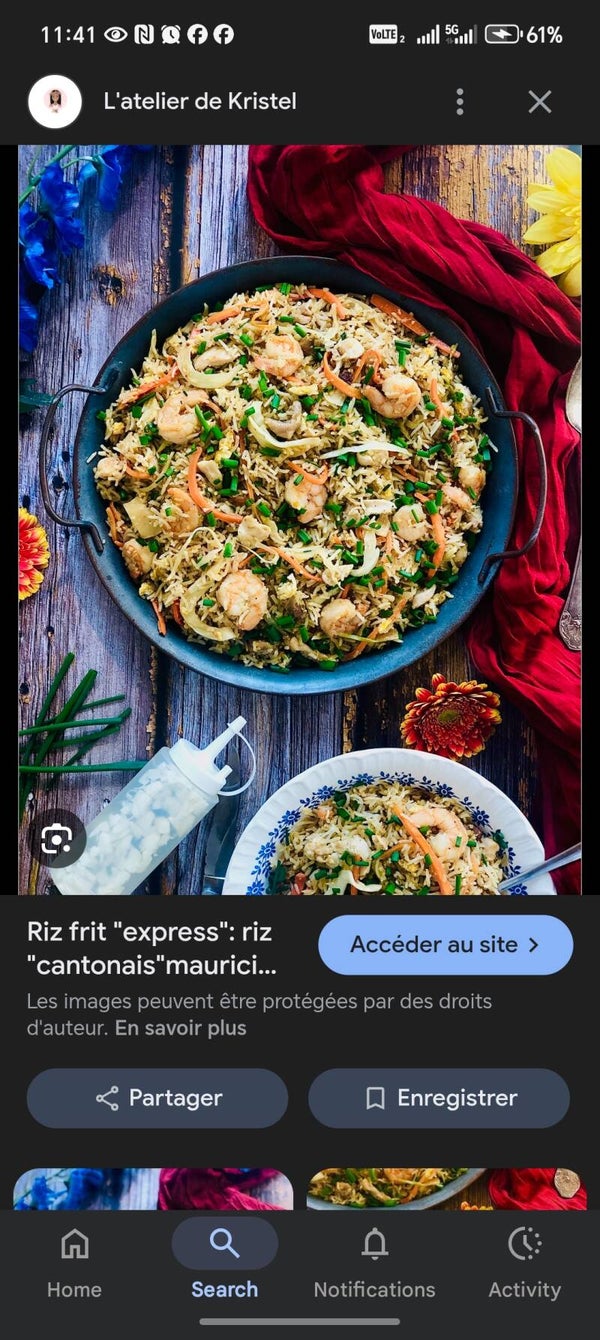Screen dimensions: 600x1340
Task: Open the En savoir plus link
Action: [x=180, y=1028]
